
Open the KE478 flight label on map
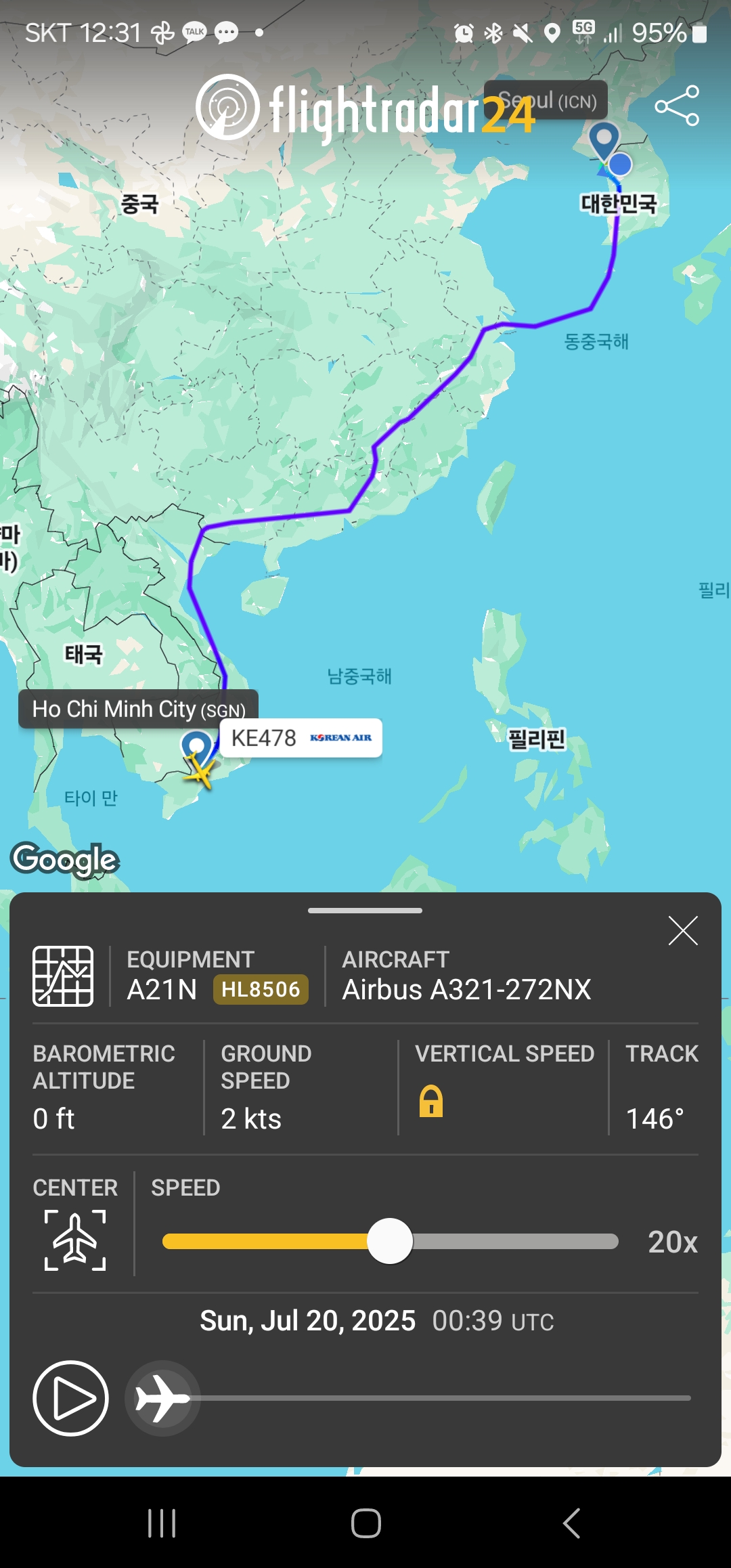click(301, 738)
